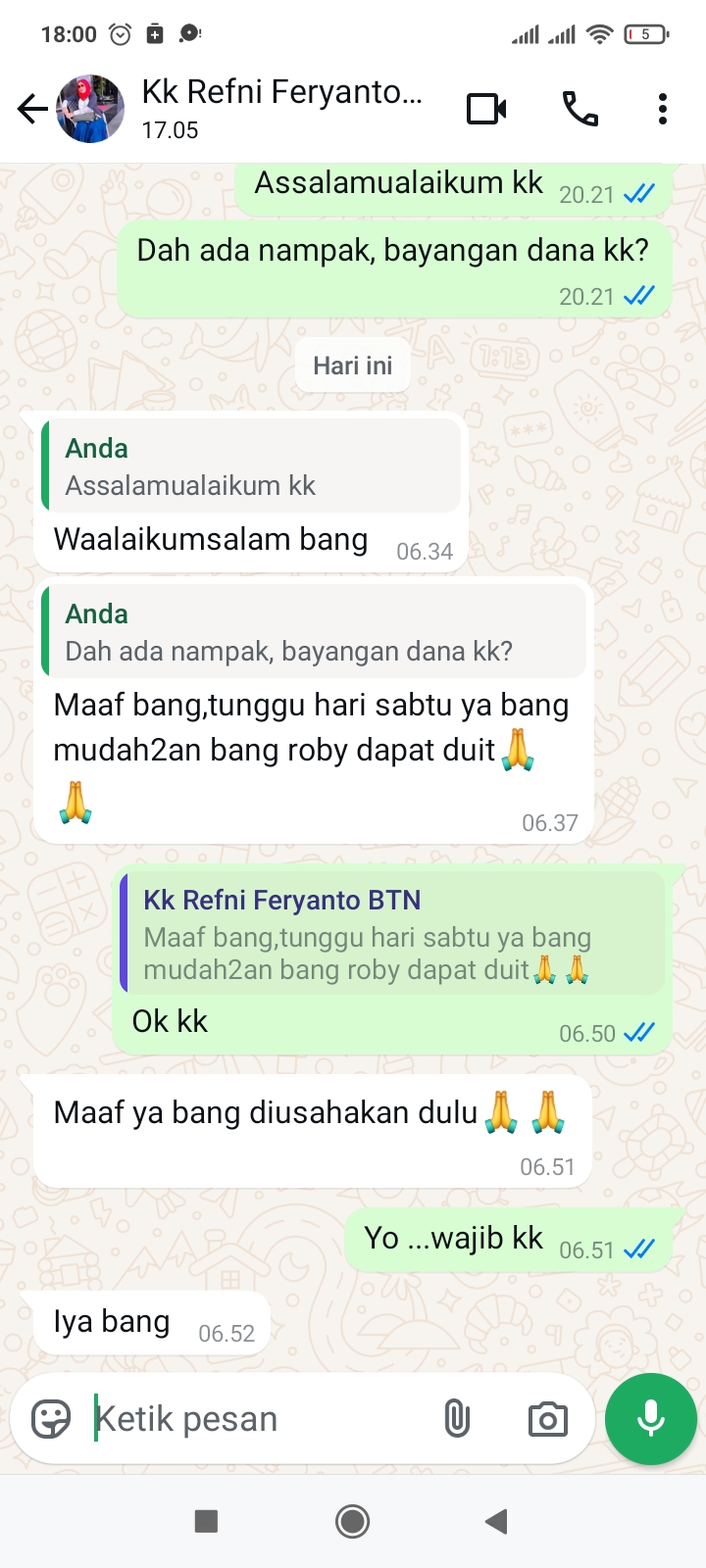
Task: Start a video call with Kk Refni Feryanto
Action: pos(487,109)
